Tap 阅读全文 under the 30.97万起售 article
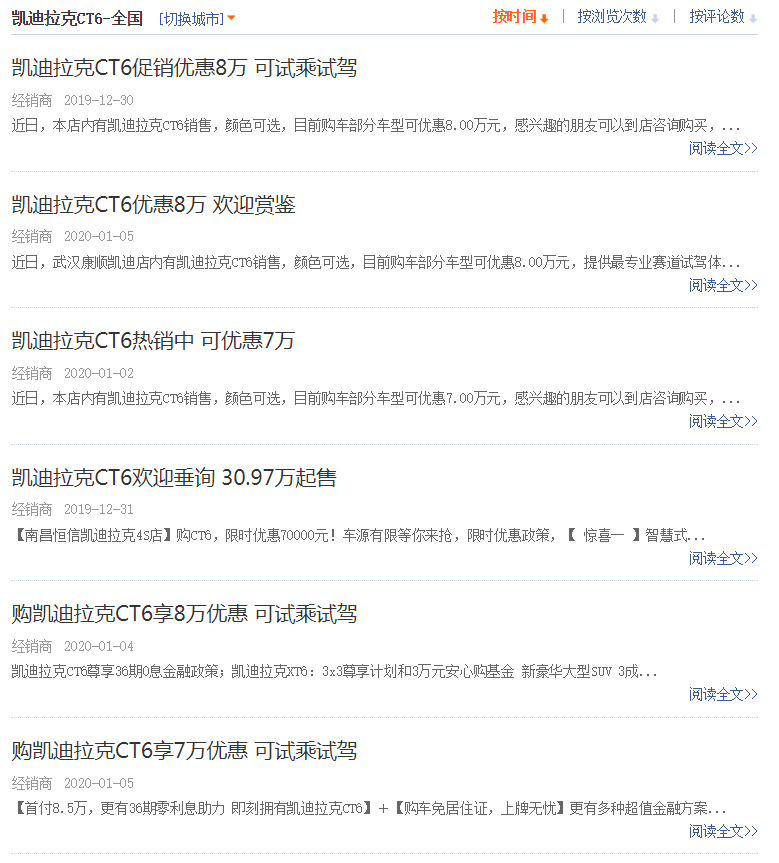 pos(722,558)
